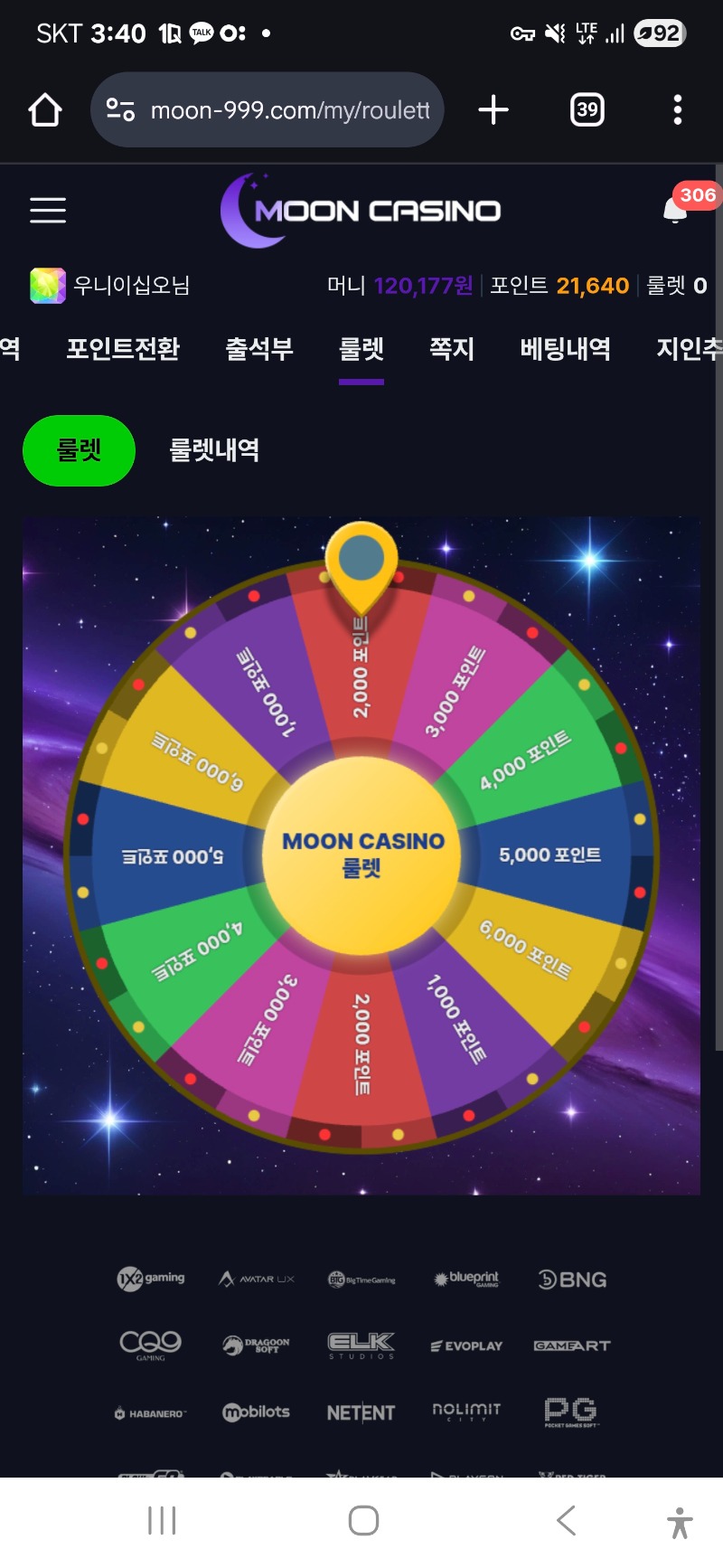
Task: Open the 베팅내역 tab
Action: pyautogui.click(x=565, y=349)
